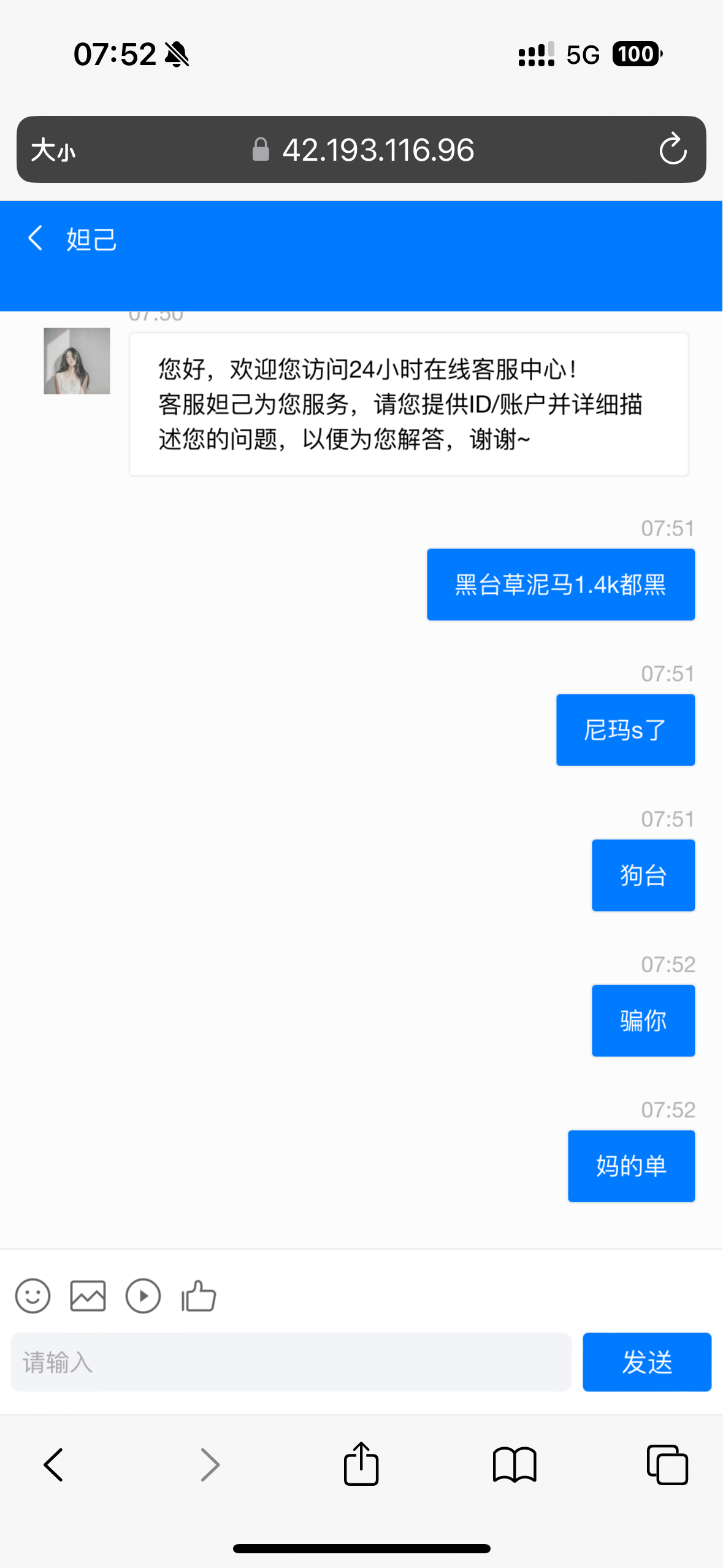Tap the video play icon
Viewport: 723px width, 1568px height.
[x=143, y=1296]
